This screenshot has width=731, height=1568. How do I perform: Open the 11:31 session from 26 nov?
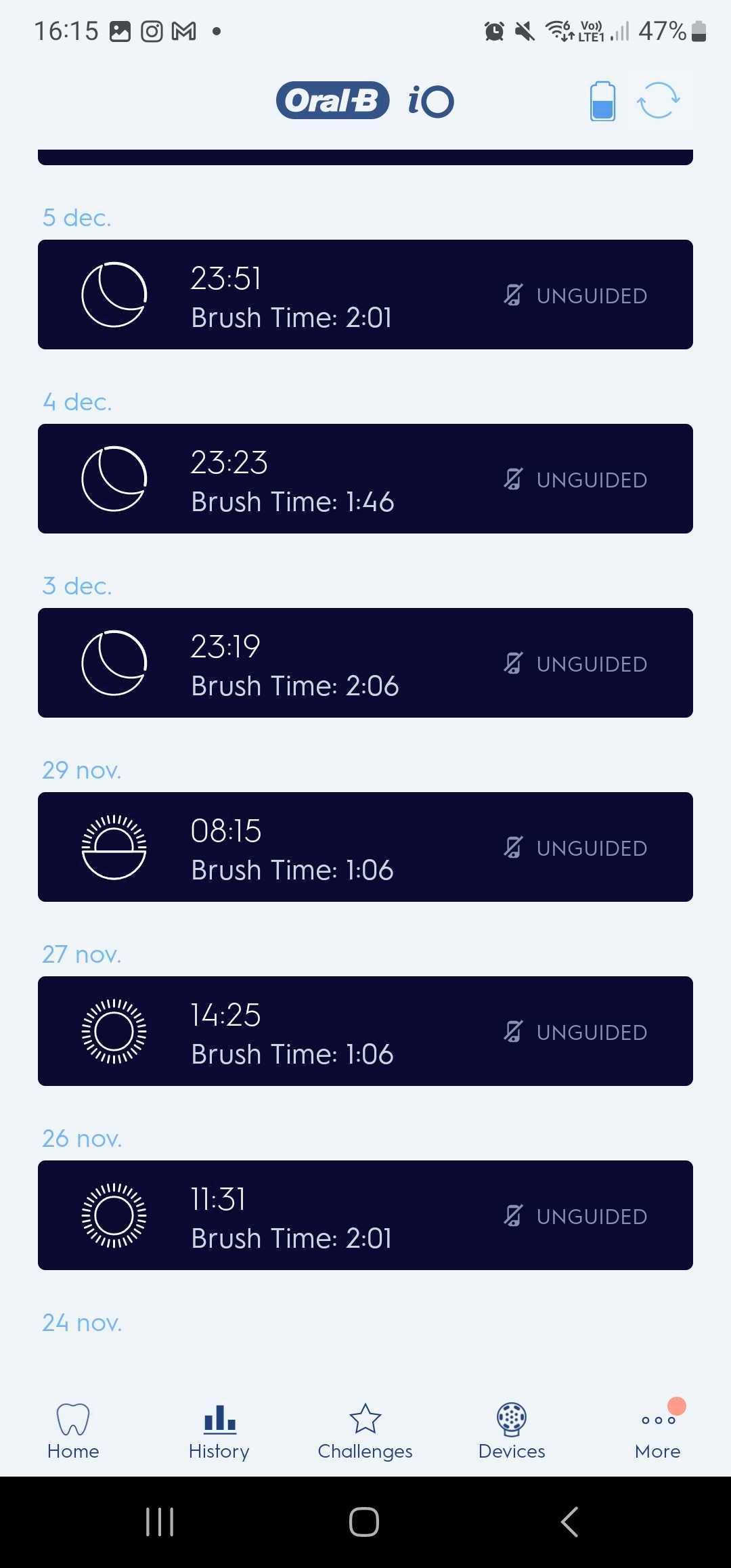point(365,1215)
